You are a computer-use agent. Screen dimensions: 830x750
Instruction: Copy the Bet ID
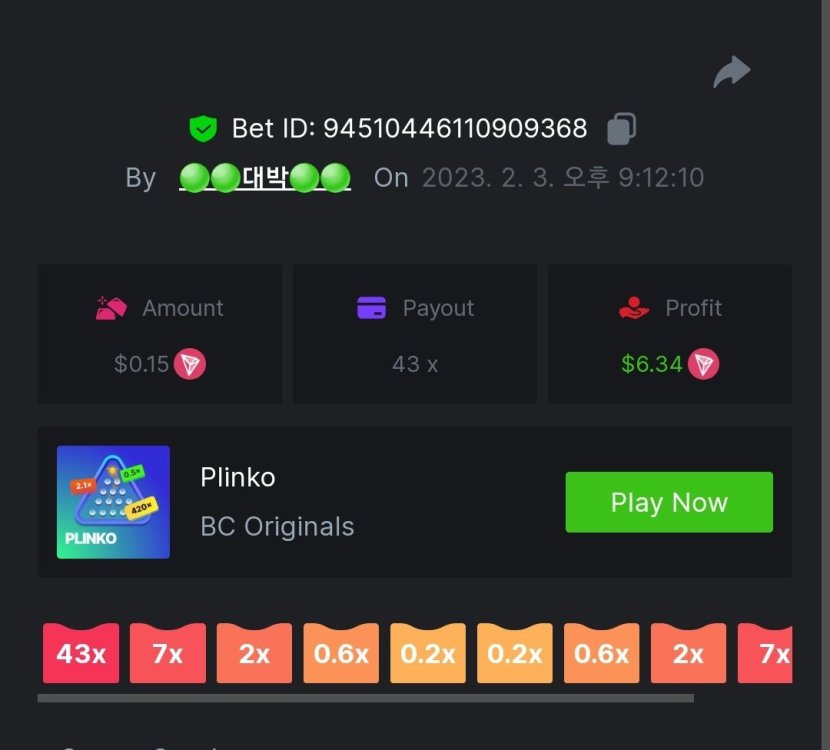[x=621, y=128]
